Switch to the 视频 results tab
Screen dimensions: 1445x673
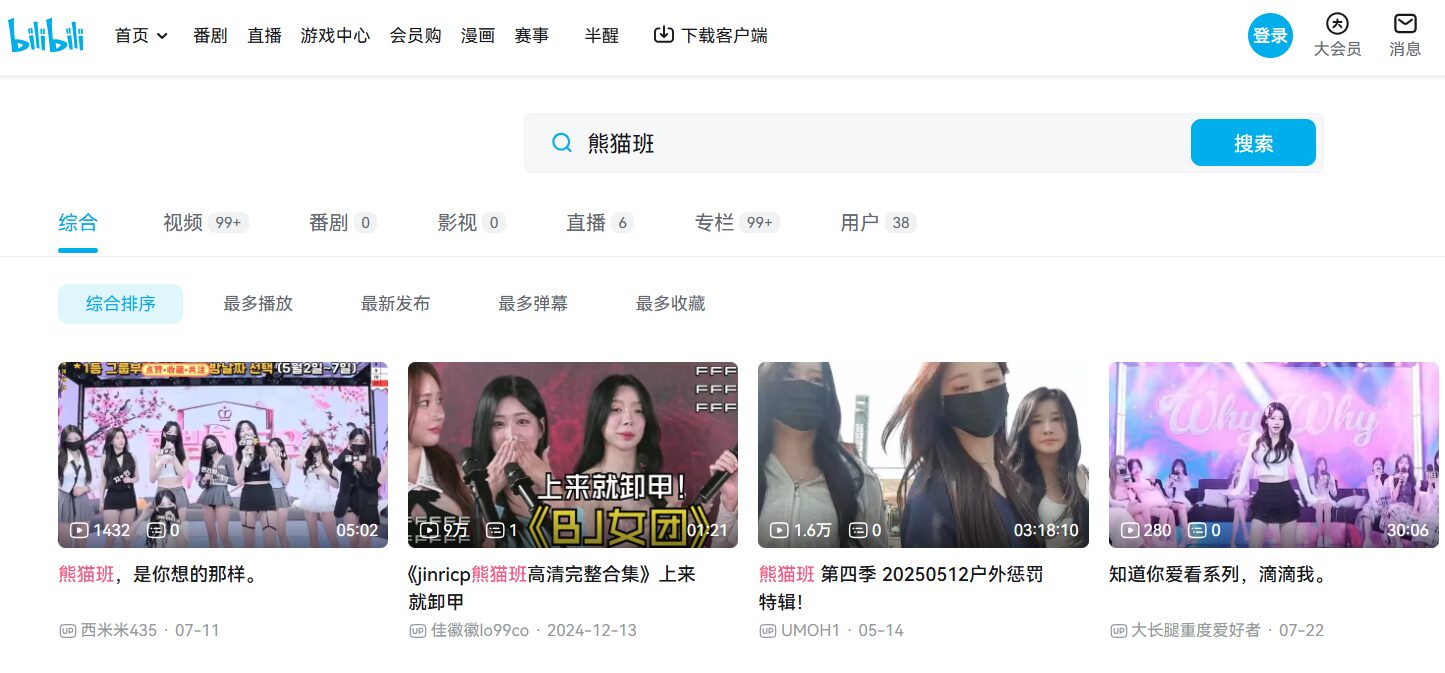pos(183,223)
